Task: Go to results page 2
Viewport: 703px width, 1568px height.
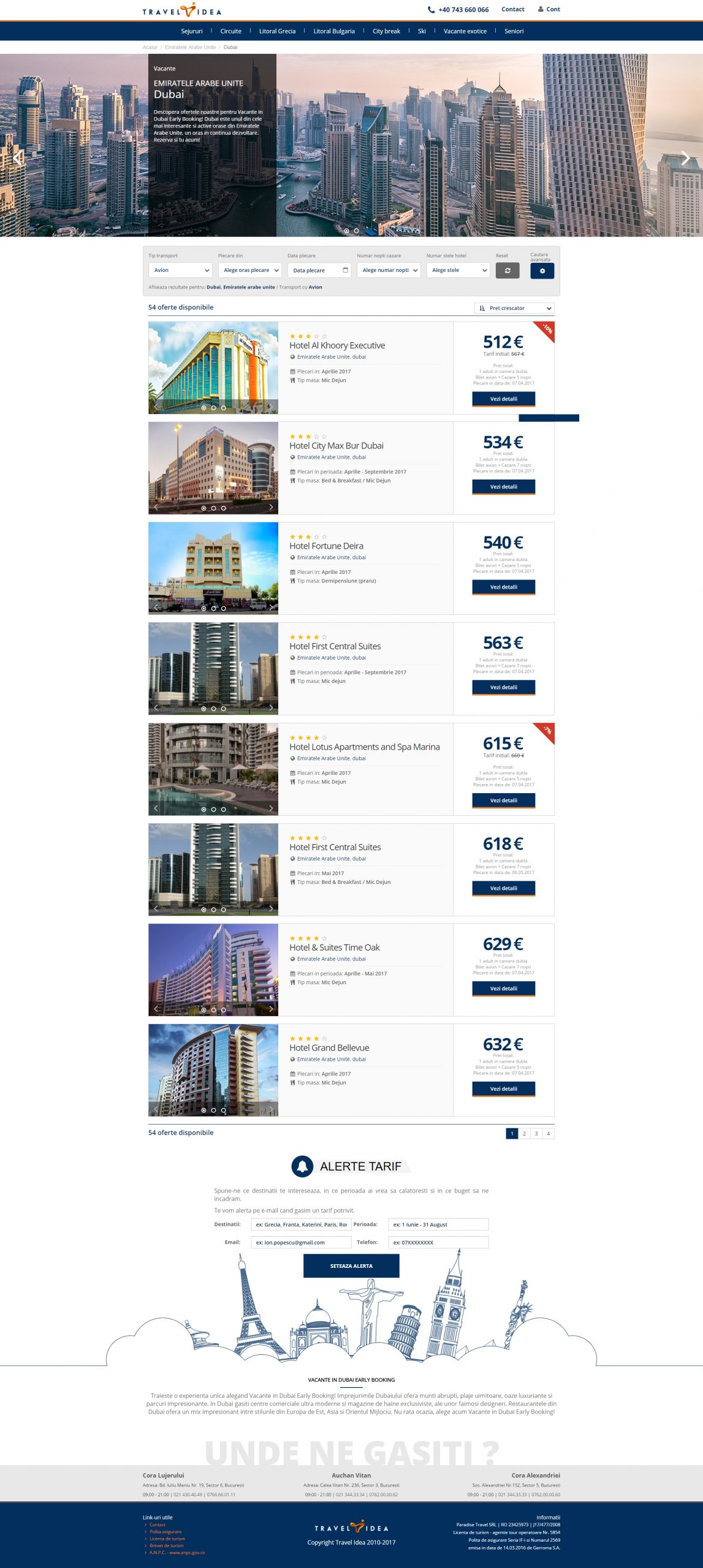Action: 524,1134
